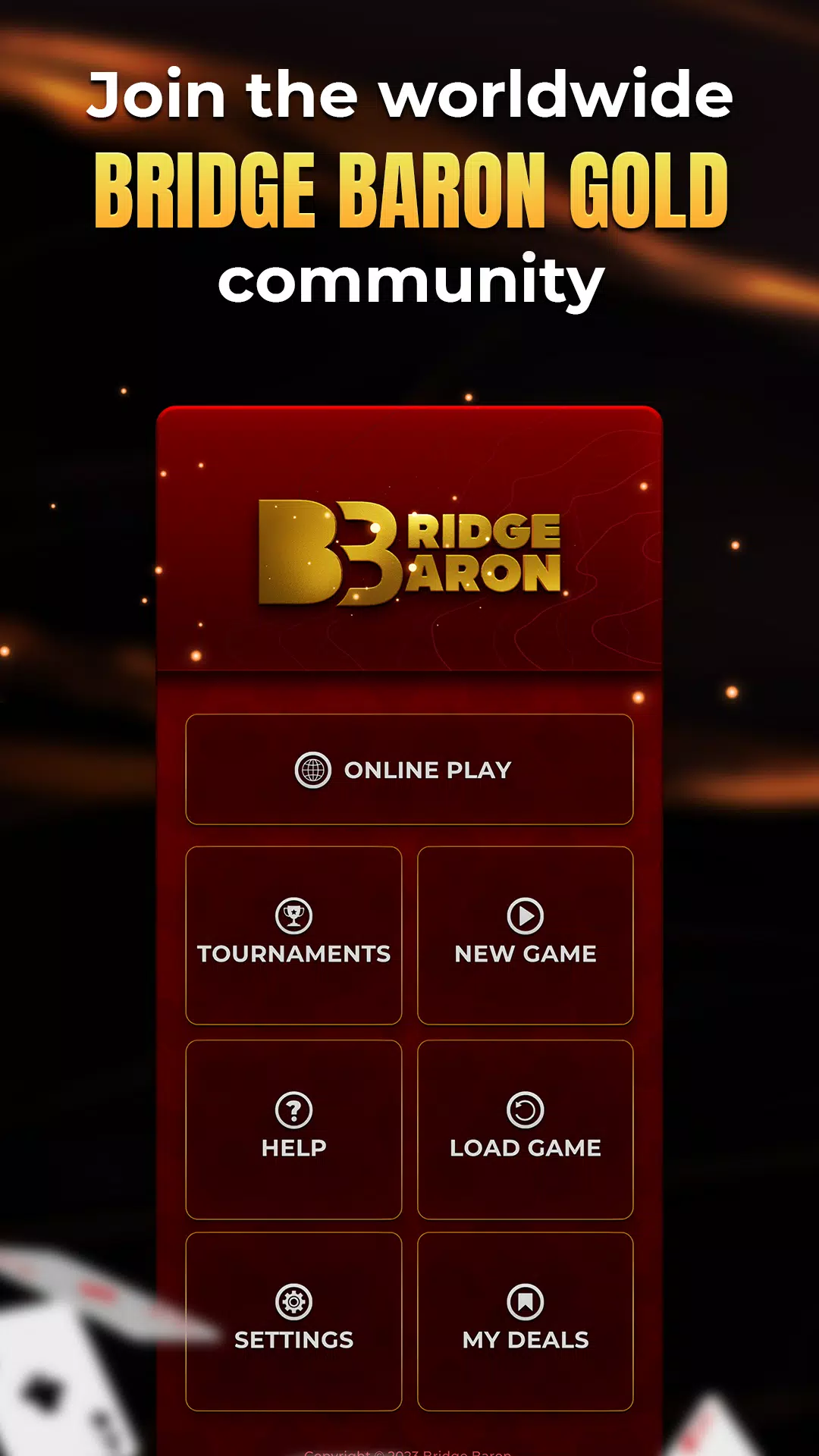
Task: Click the Copyright 2023 Bridge Baron text
Action: (x=409, y=1450)
